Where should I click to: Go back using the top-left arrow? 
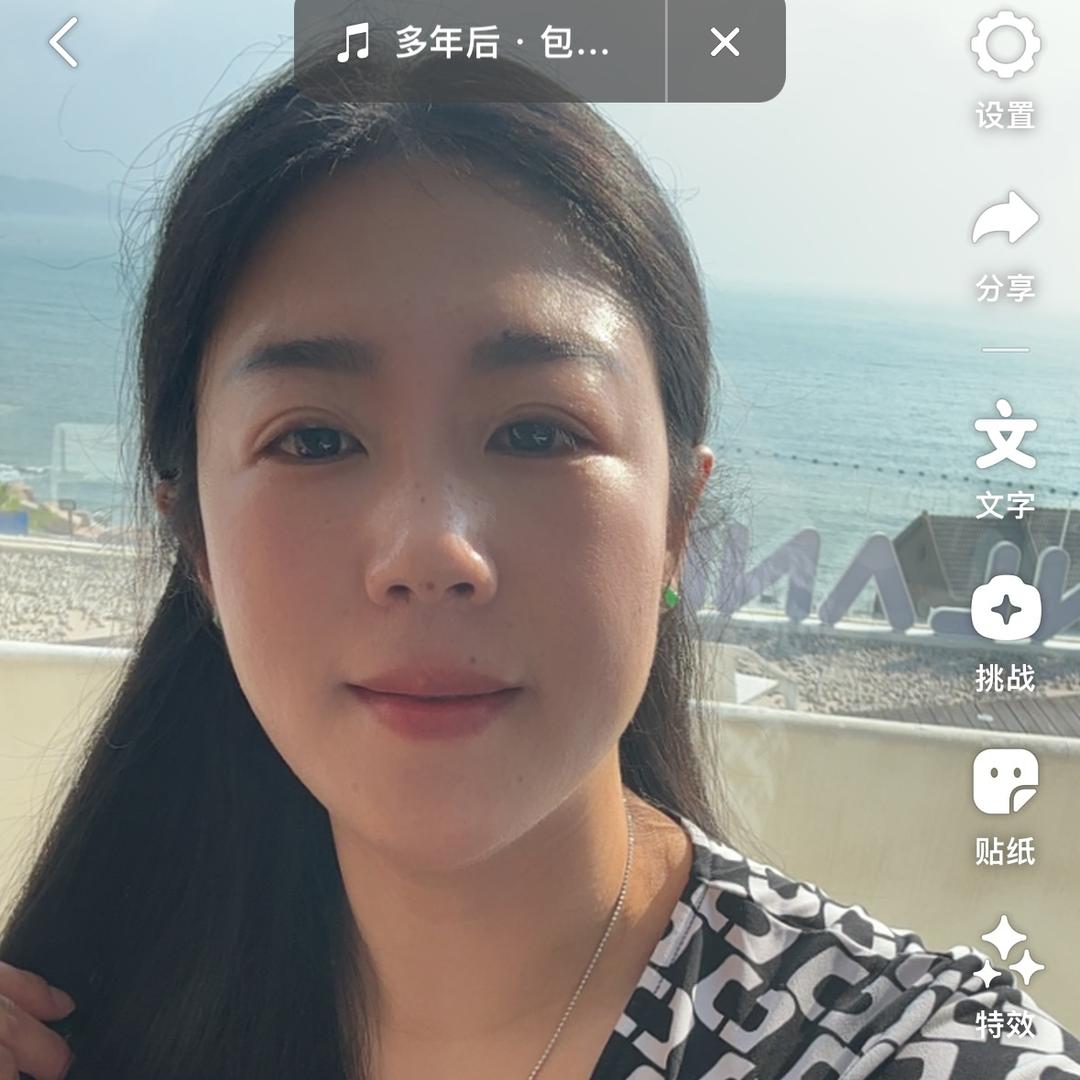click(x=64, y=44)
